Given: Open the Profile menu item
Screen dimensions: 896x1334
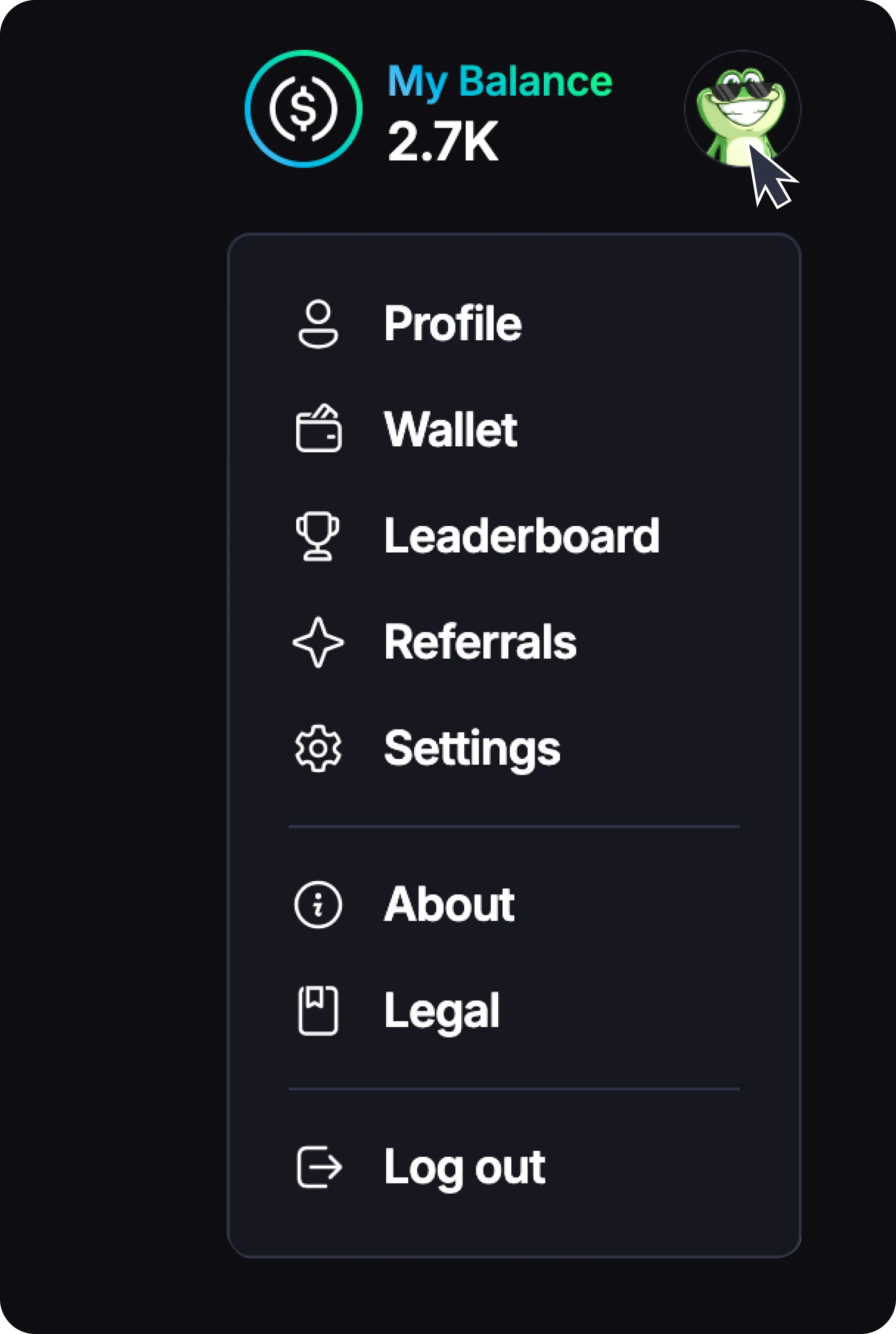Looking at the screenshot, I should [452, 324].
